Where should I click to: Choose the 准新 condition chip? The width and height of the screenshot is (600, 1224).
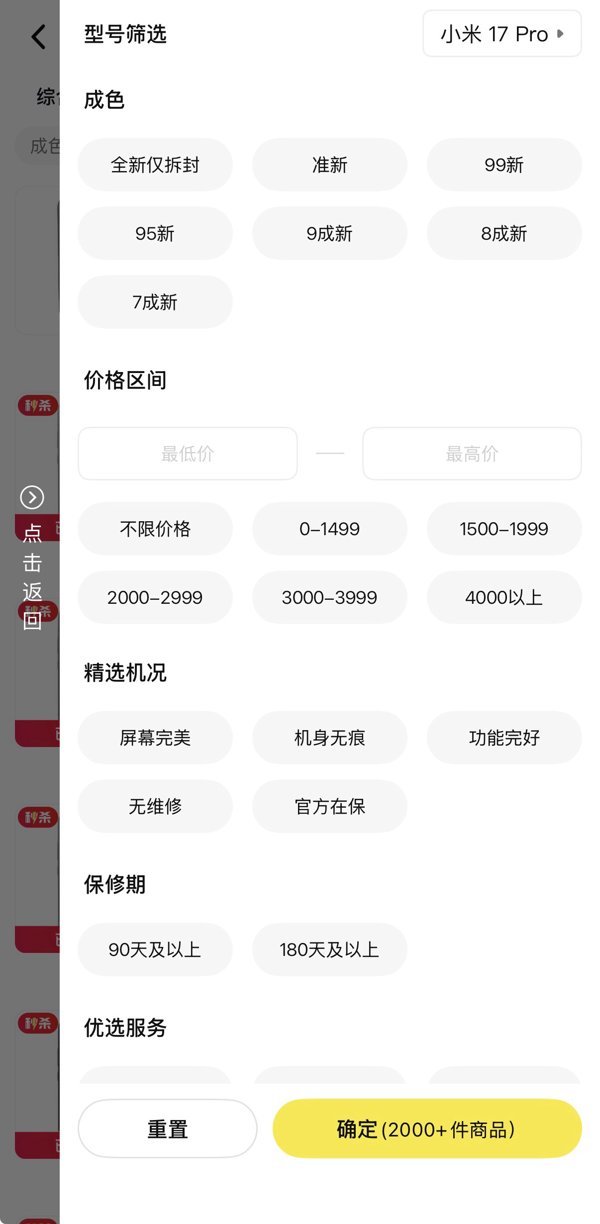coord(330,165)
